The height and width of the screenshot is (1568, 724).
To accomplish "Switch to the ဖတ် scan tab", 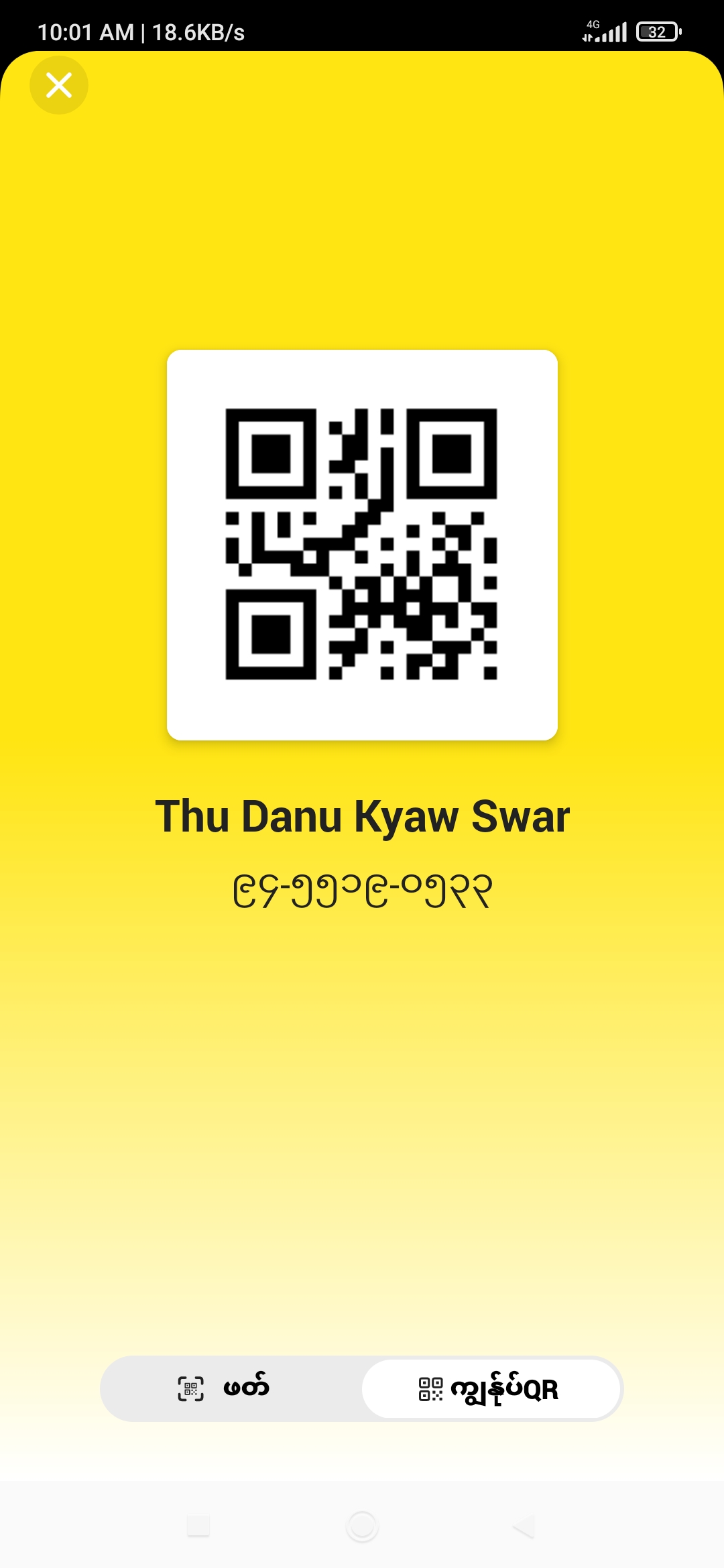I will (x=225, y=1388).
